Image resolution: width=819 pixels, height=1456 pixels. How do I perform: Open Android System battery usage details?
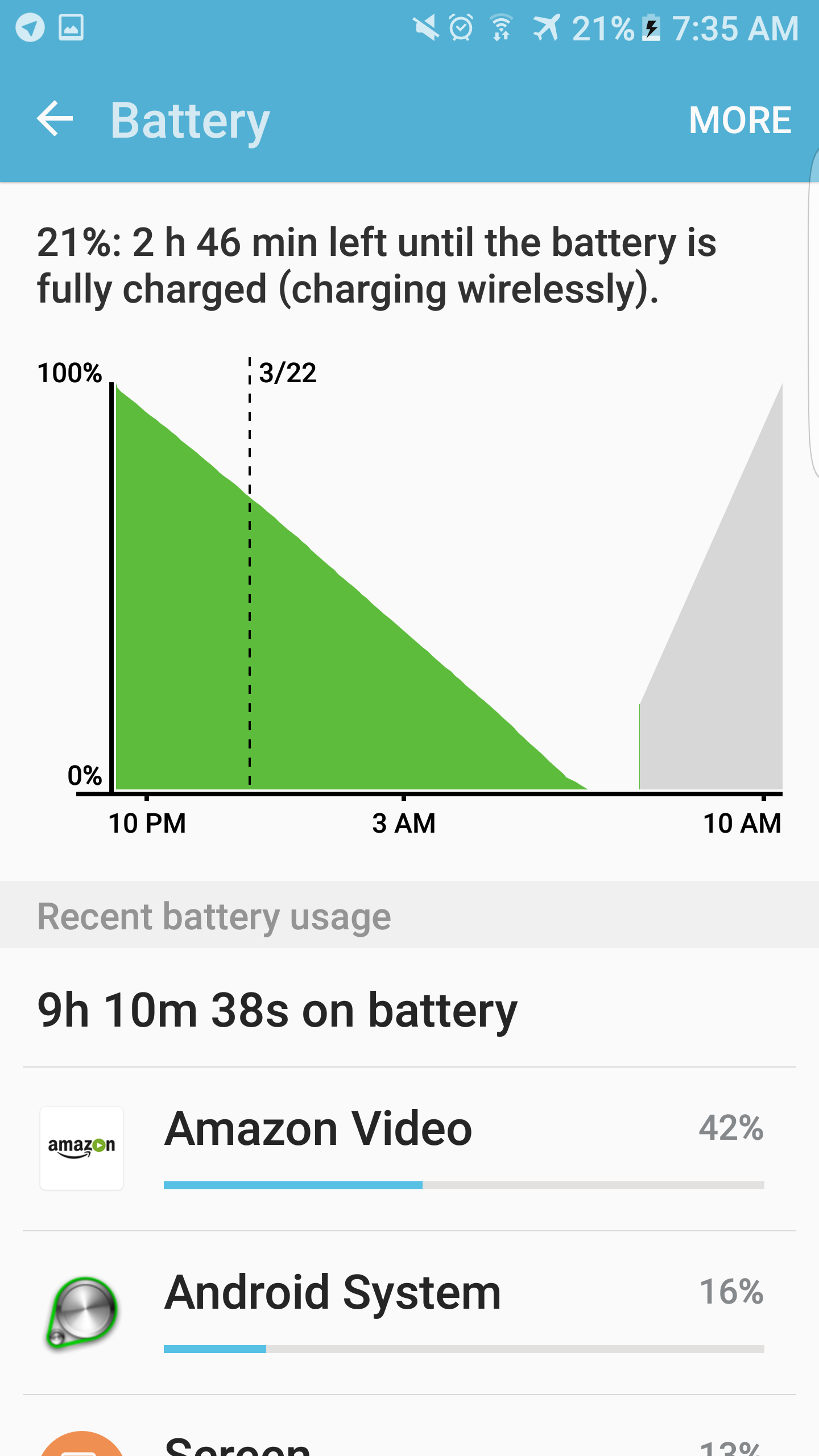(x=409, y=1313)
